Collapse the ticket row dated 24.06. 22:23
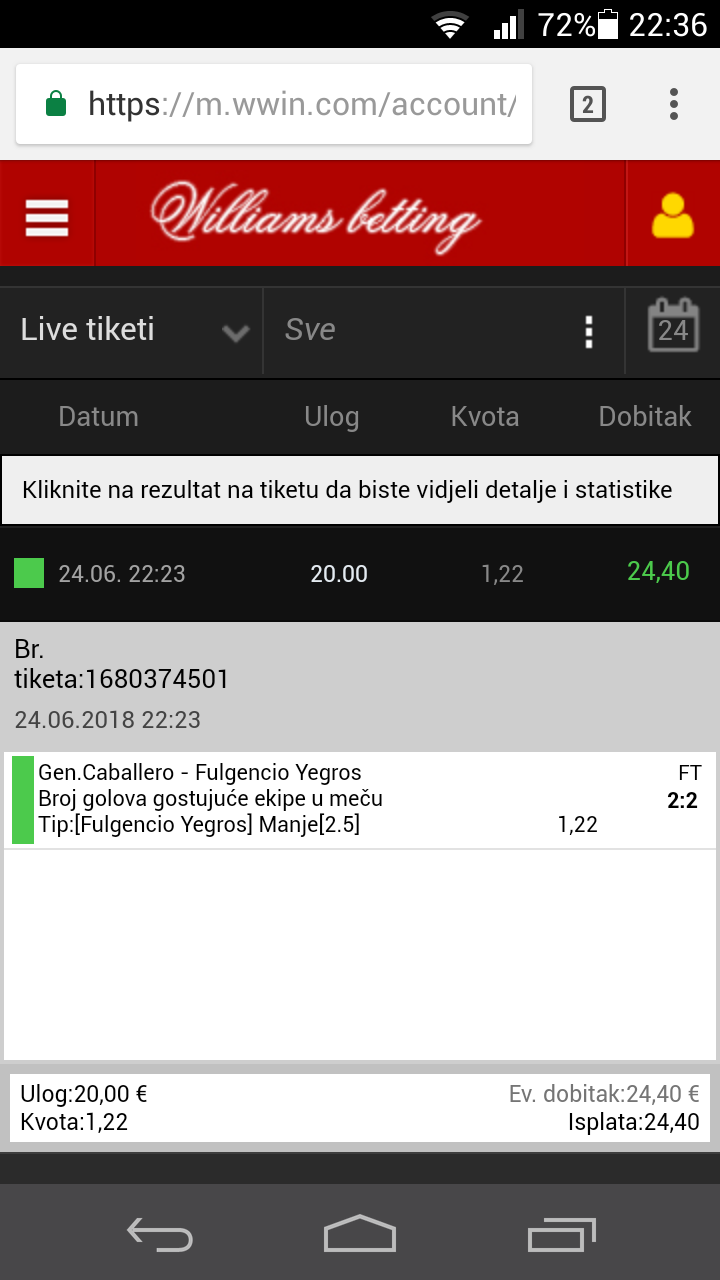This screenshot has width=720, height=1280. tap(360, 573)
